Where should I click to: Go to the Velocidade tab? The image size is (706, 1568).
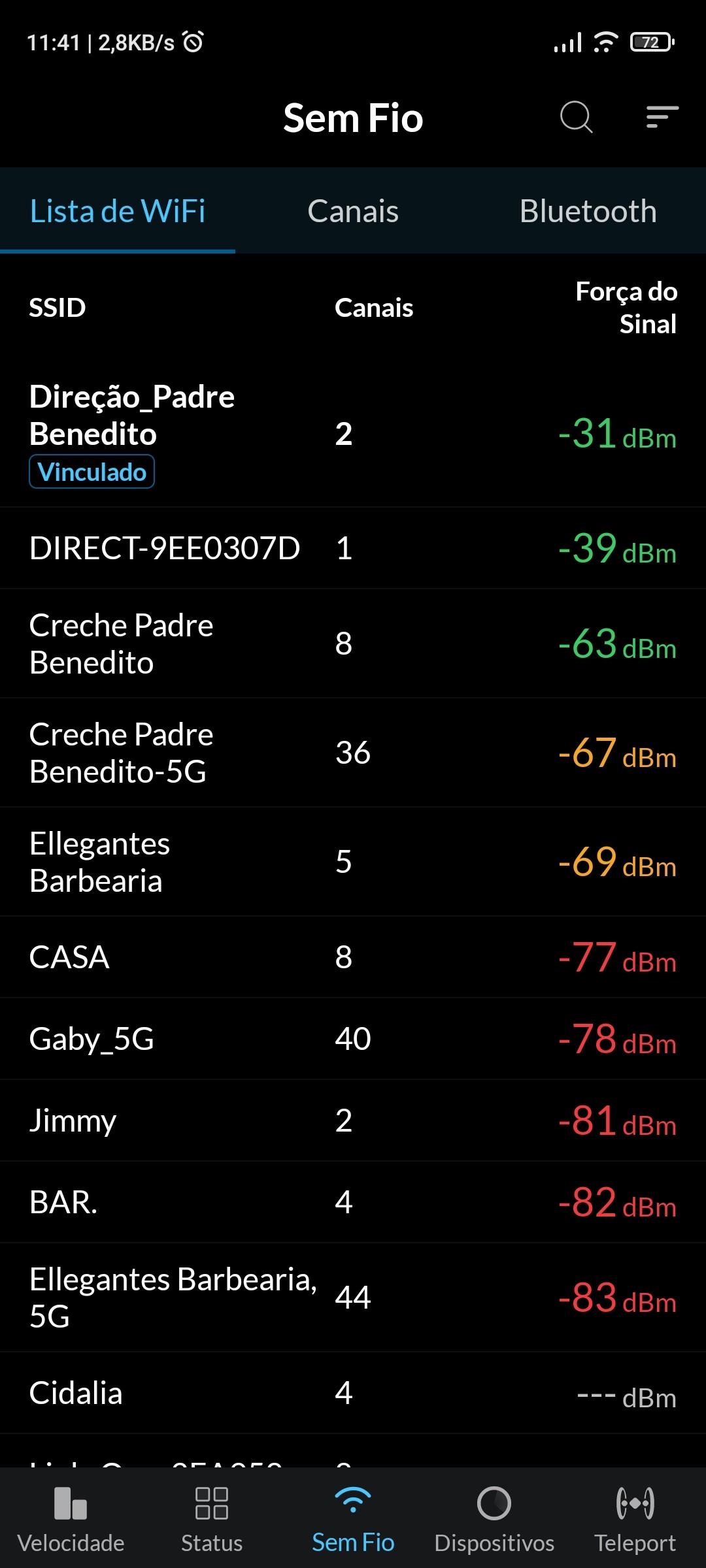(x=71, y=1518)
